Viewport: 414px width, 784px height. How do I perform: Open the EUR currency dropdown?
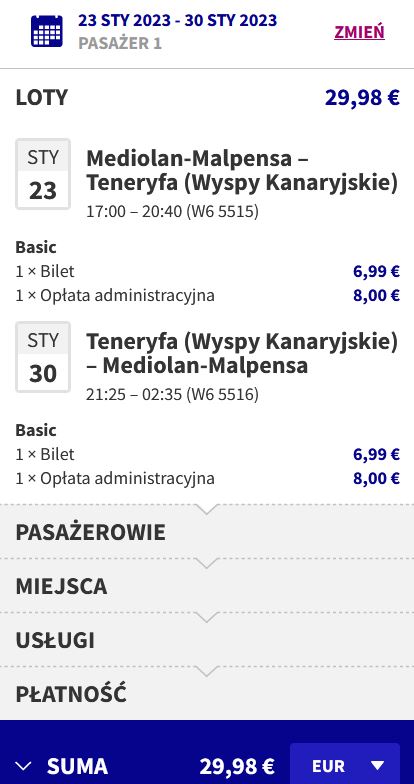click(344, 765)
